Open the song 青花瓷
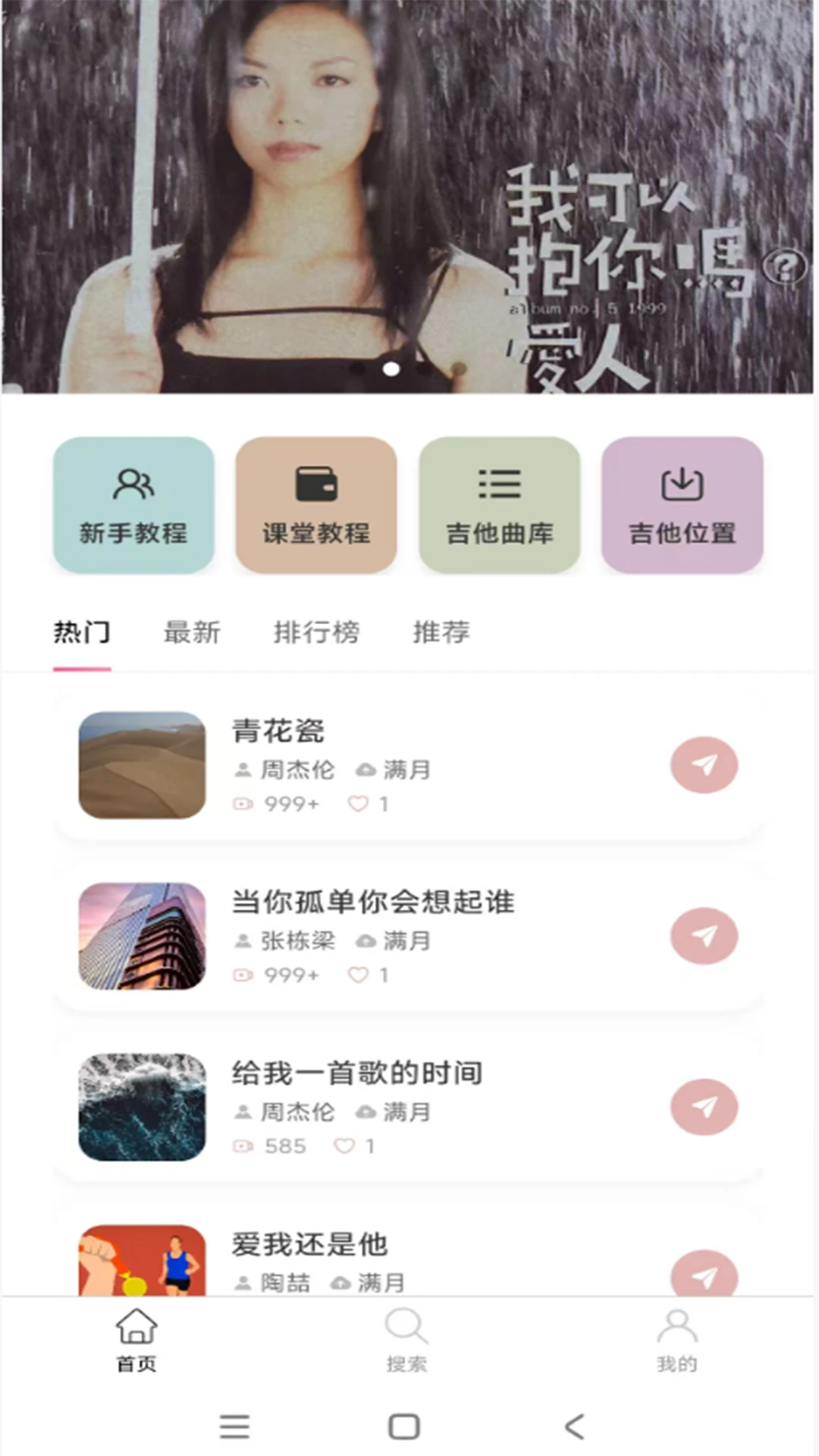 point(408,765)
